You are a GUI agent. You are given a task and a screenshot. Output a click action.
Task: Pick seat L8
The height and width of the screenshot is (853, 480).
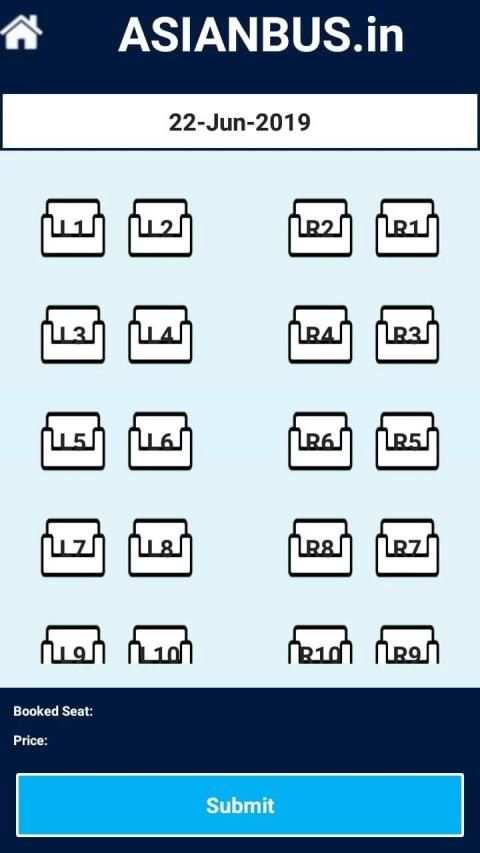click(160, 547)
